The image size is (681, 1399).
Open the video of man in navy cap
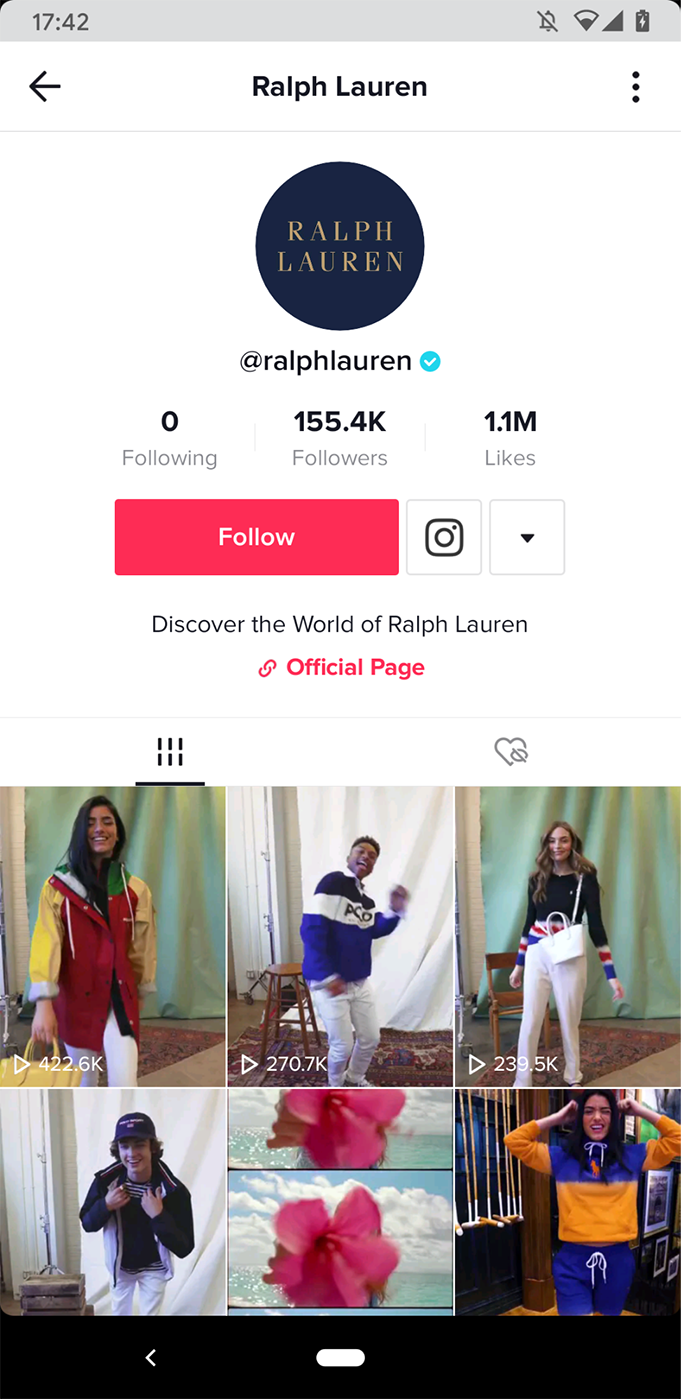[113, 1200]
